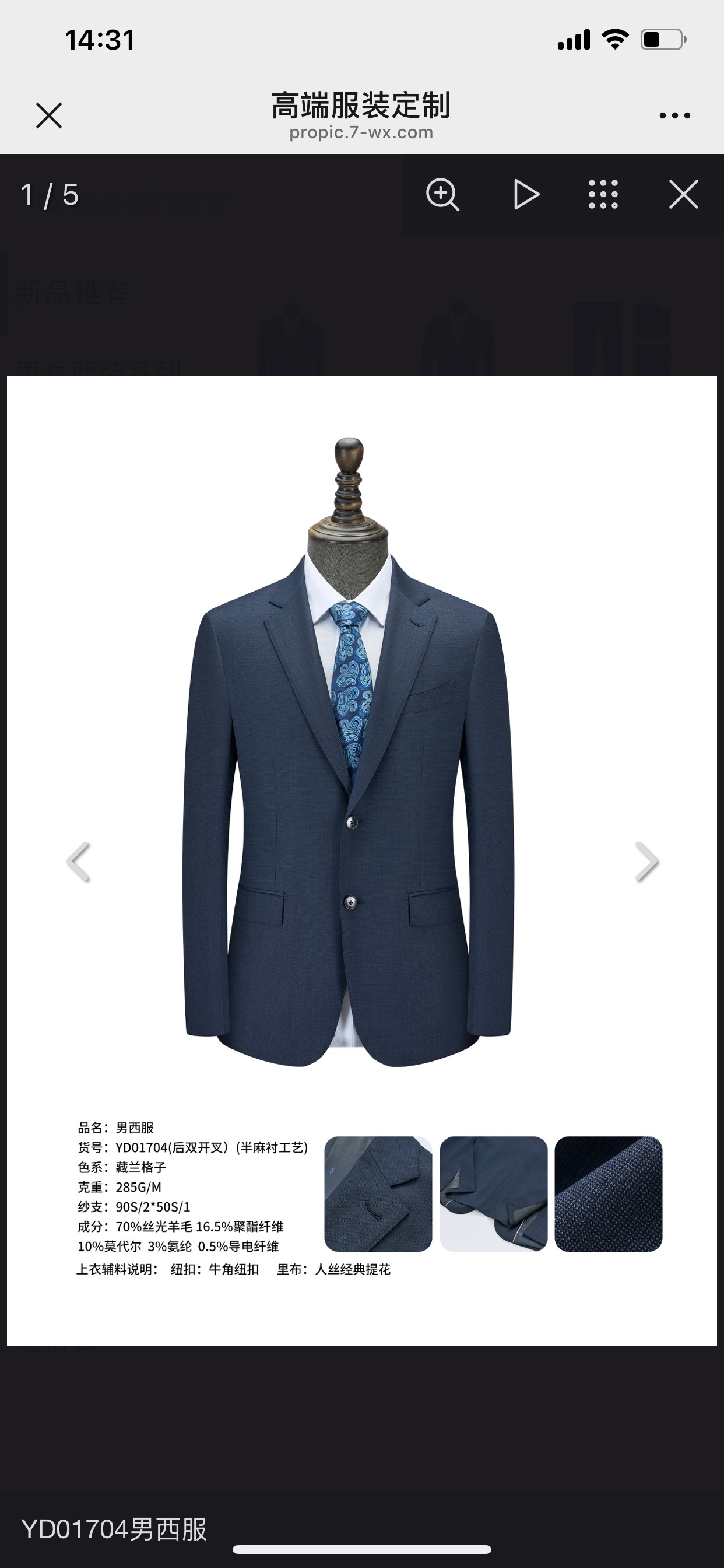This screenshot has height=1568, width=724.
Task: Go to the previous image
Action: coord(79,862)
